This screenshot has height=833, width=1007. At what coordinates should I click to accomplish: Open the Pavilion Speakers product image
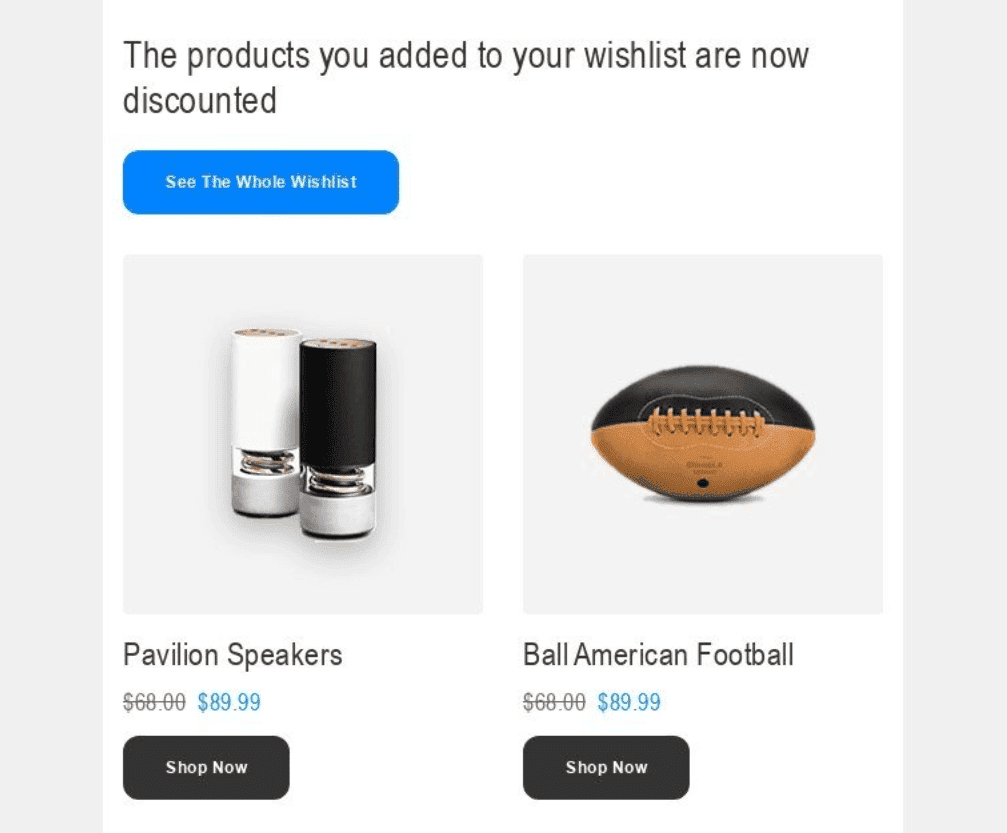(x=302, y=434)
